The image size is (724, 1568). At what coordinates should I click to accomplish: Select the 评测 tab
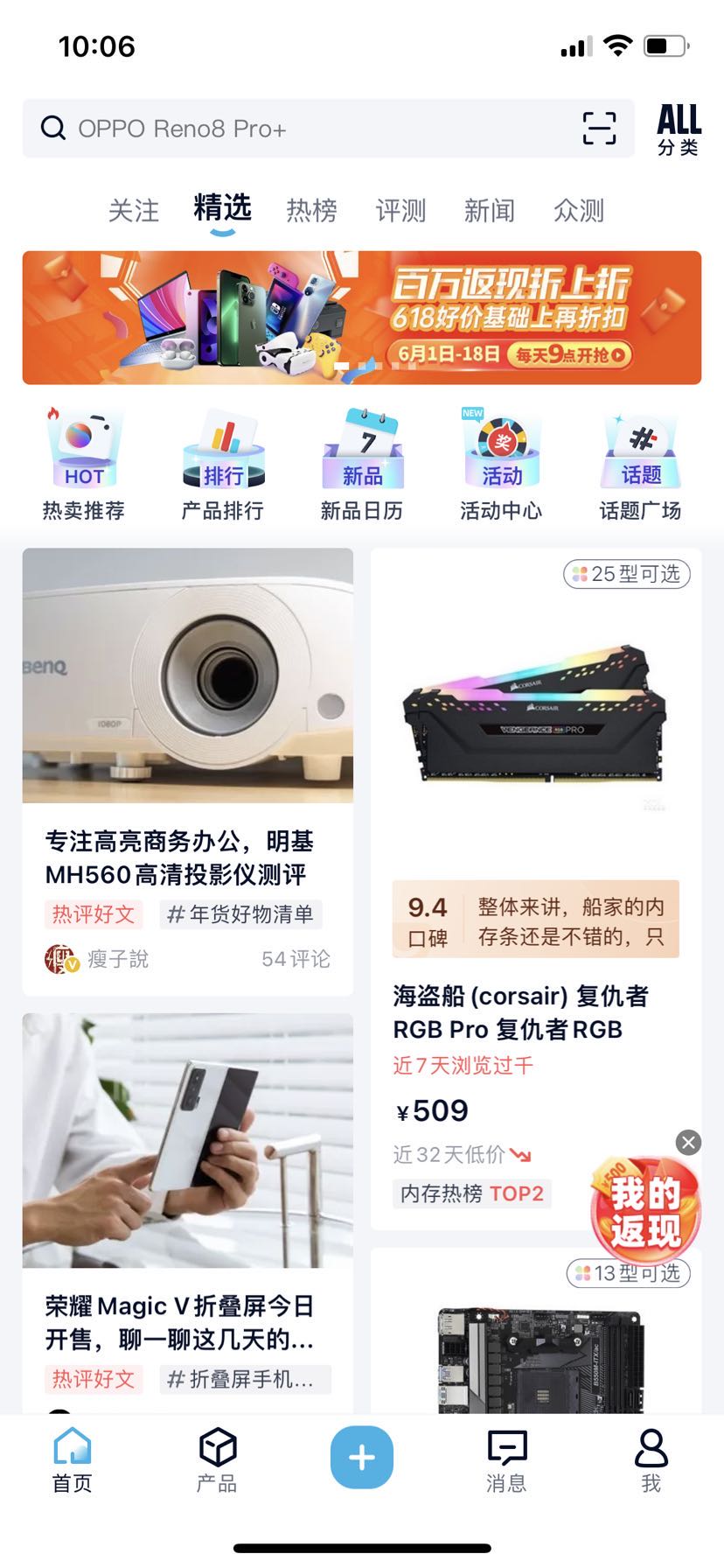[400, 211]
